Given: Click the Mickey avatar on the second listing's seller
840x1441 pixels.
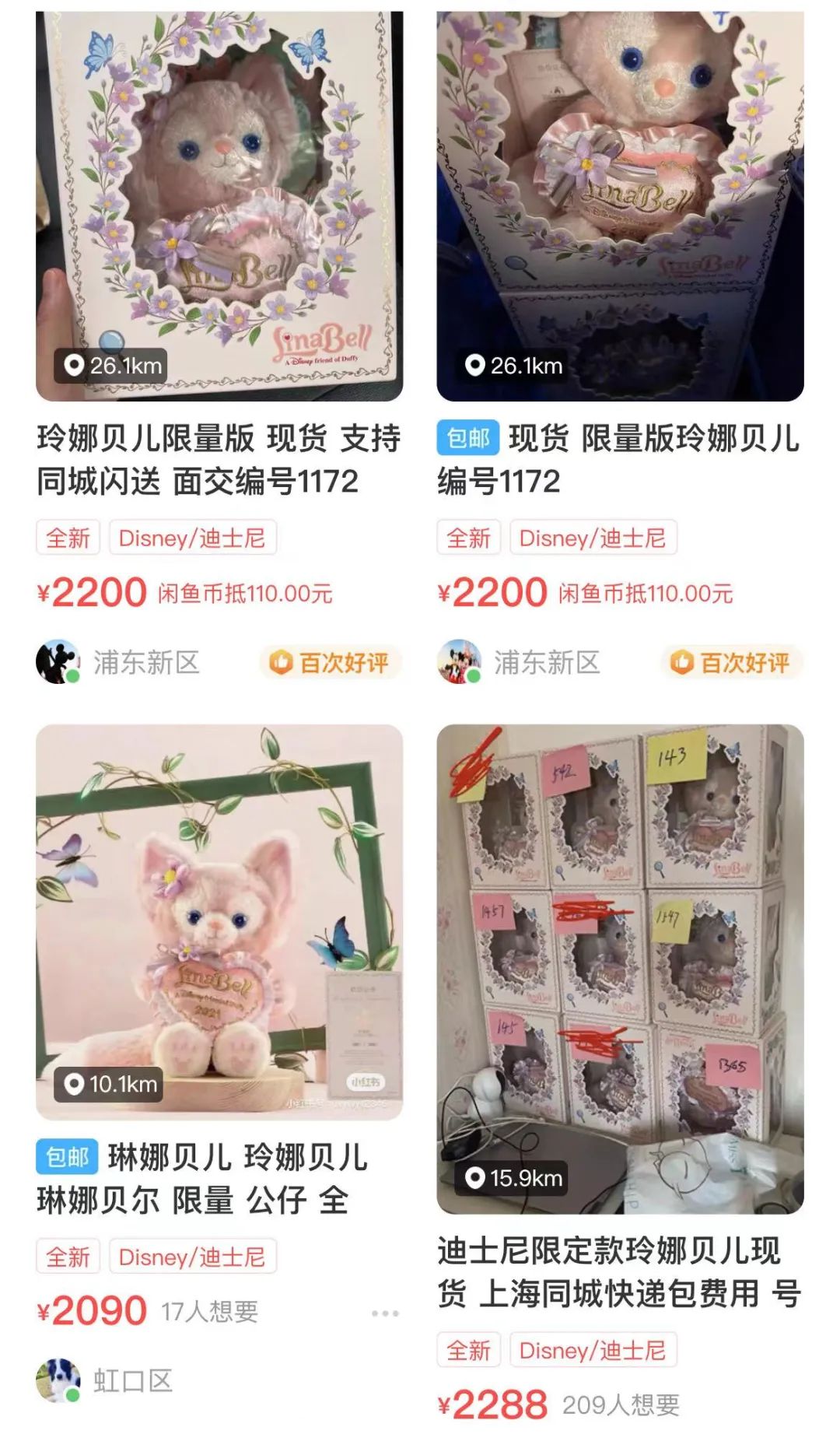Looking at the screenshot, I should pos(460,659).
